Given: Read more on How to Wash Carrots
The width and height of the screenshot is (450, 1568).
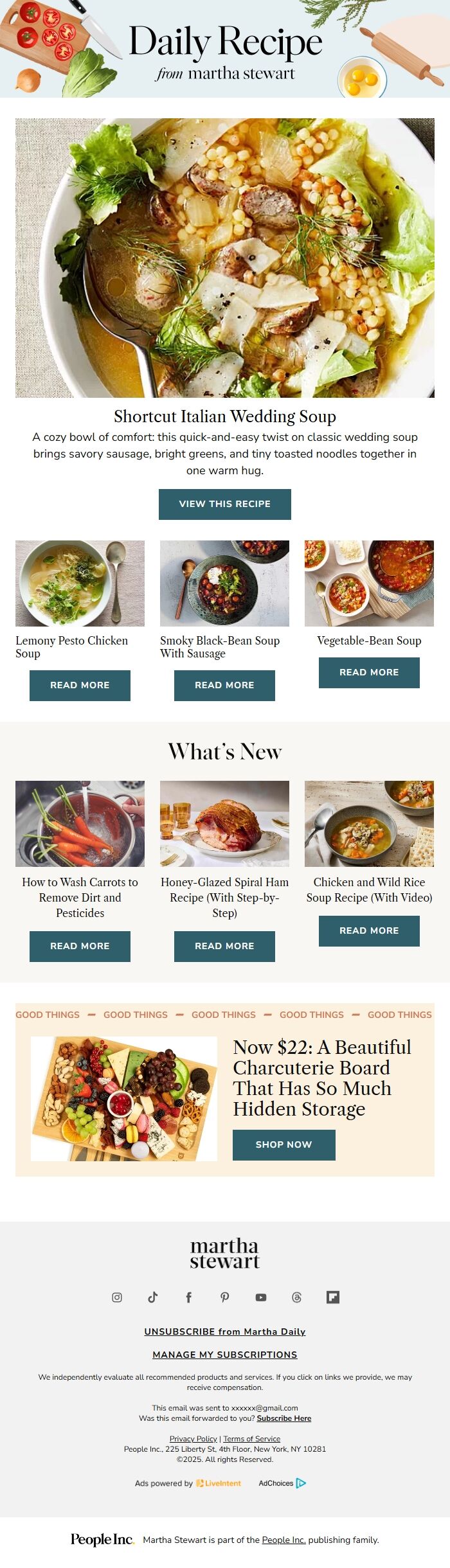Looking at the screenshot, I should pos(80,946).
